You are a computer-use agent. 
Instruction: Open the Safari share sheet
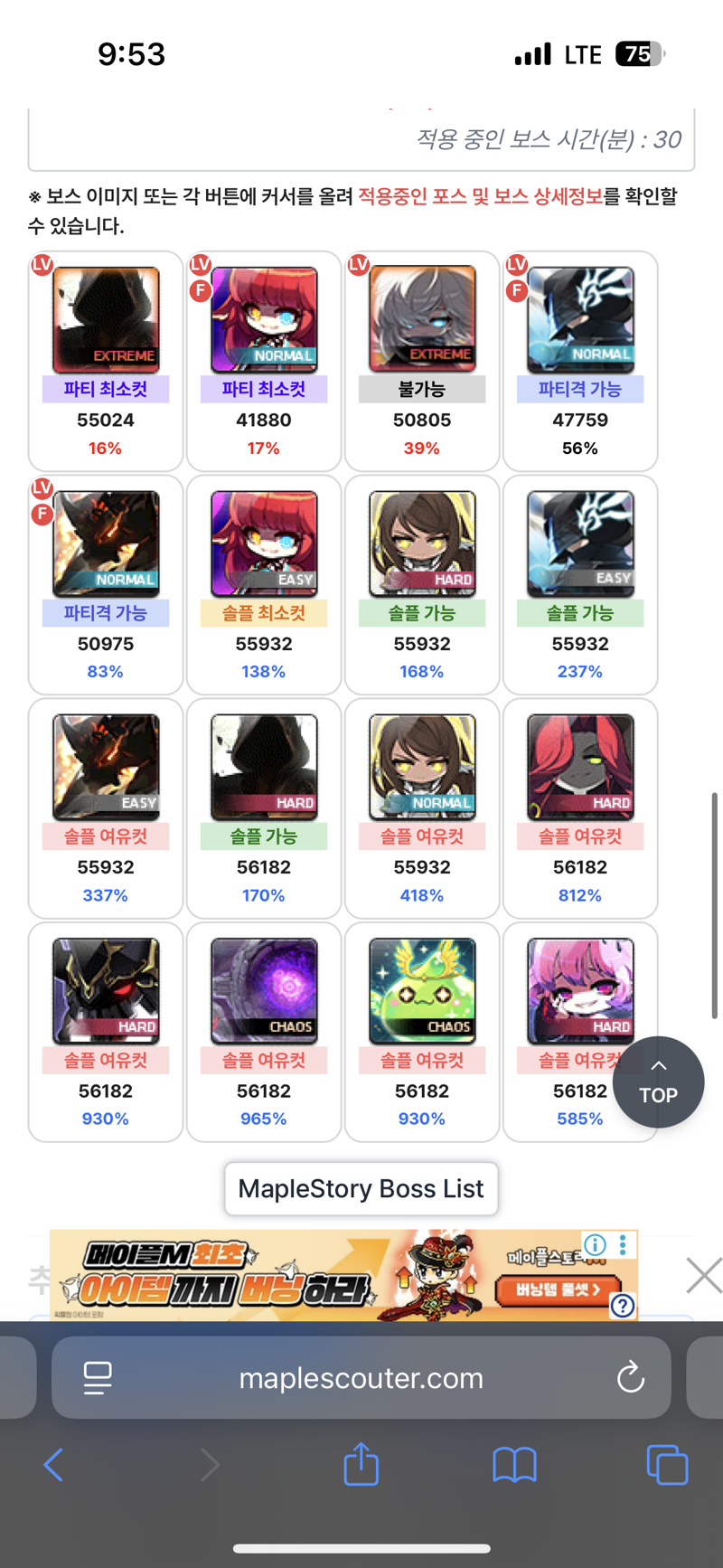pyautogui.click(x=361, y=1463)
